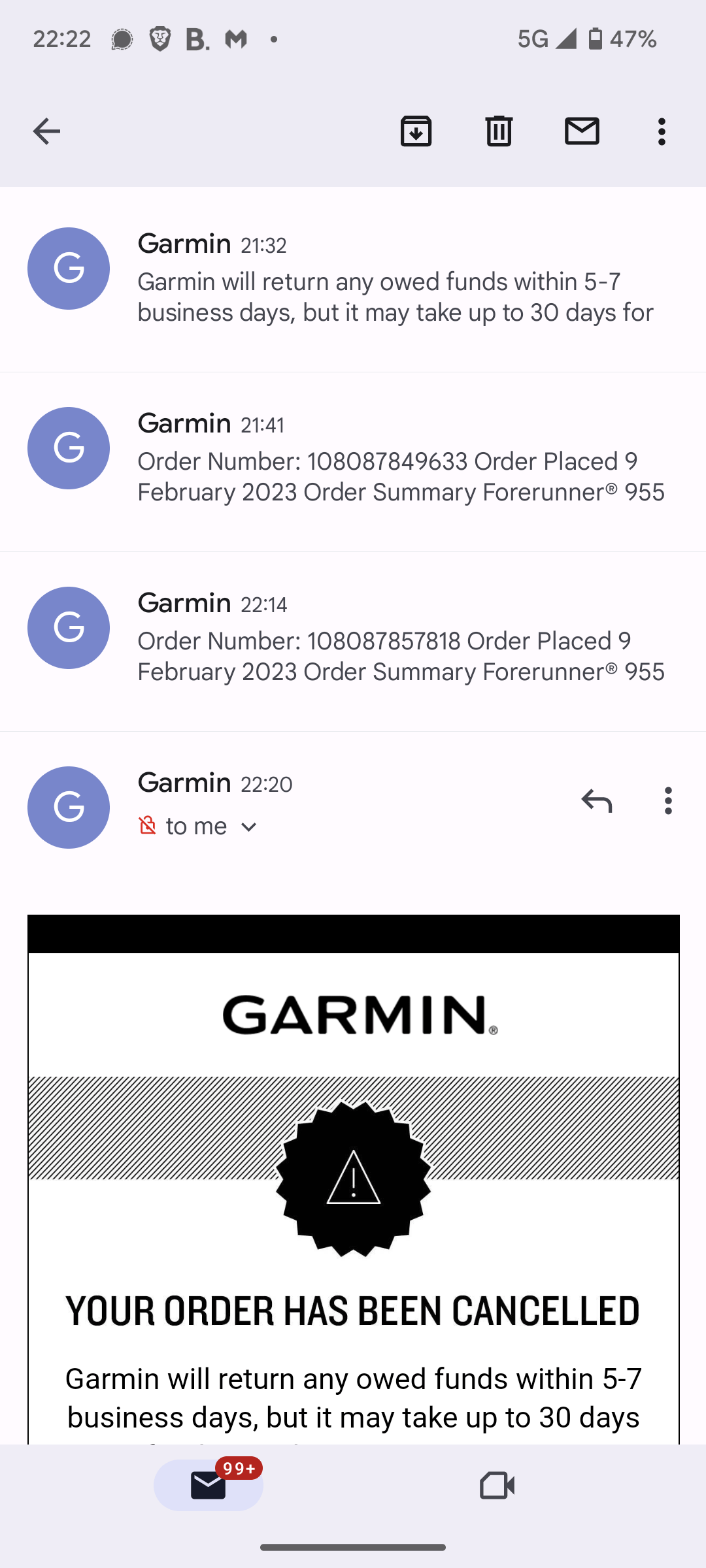Mark the conversation as unread

click(x=582, y=131)
